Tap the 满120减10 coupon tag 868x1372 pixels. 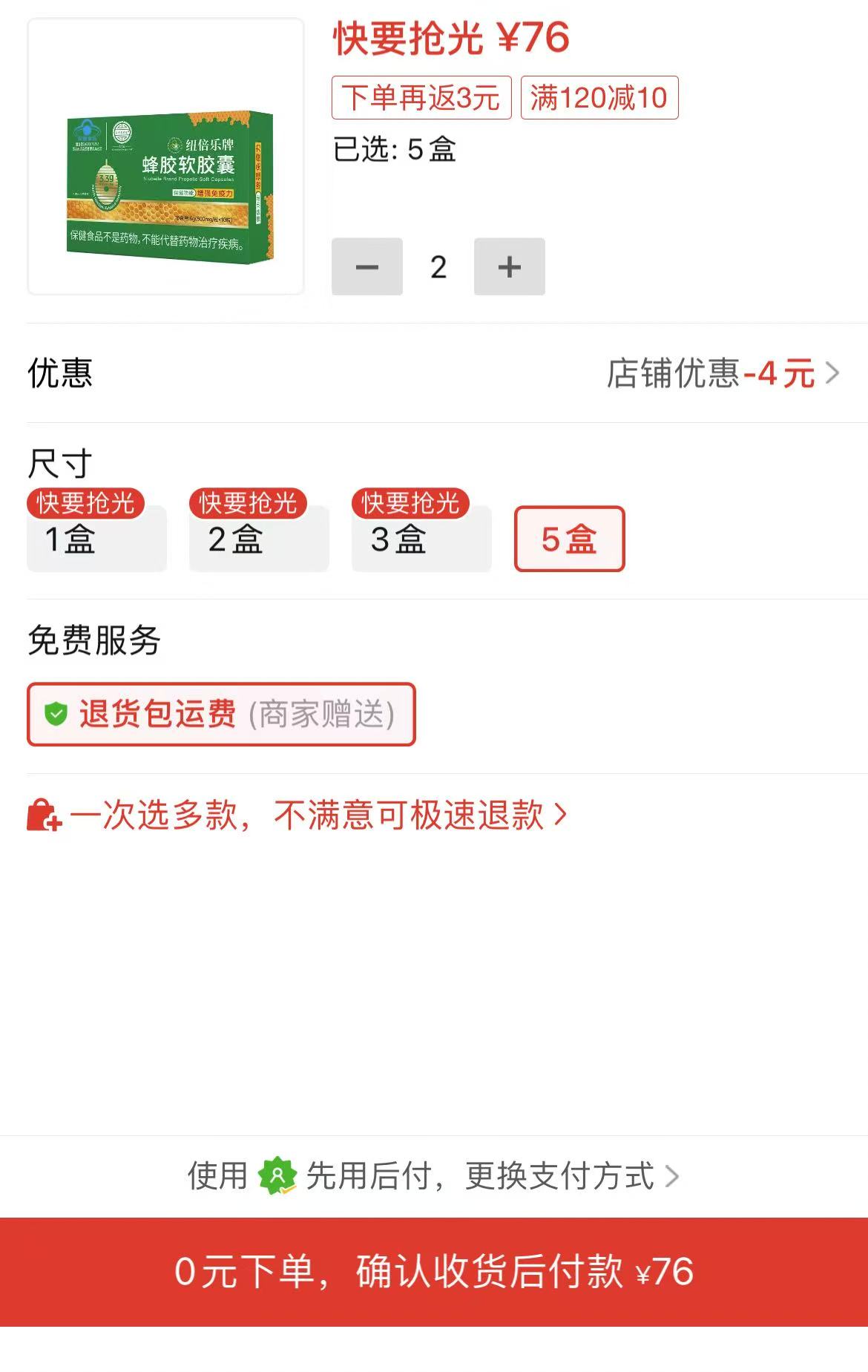point(599,97)
